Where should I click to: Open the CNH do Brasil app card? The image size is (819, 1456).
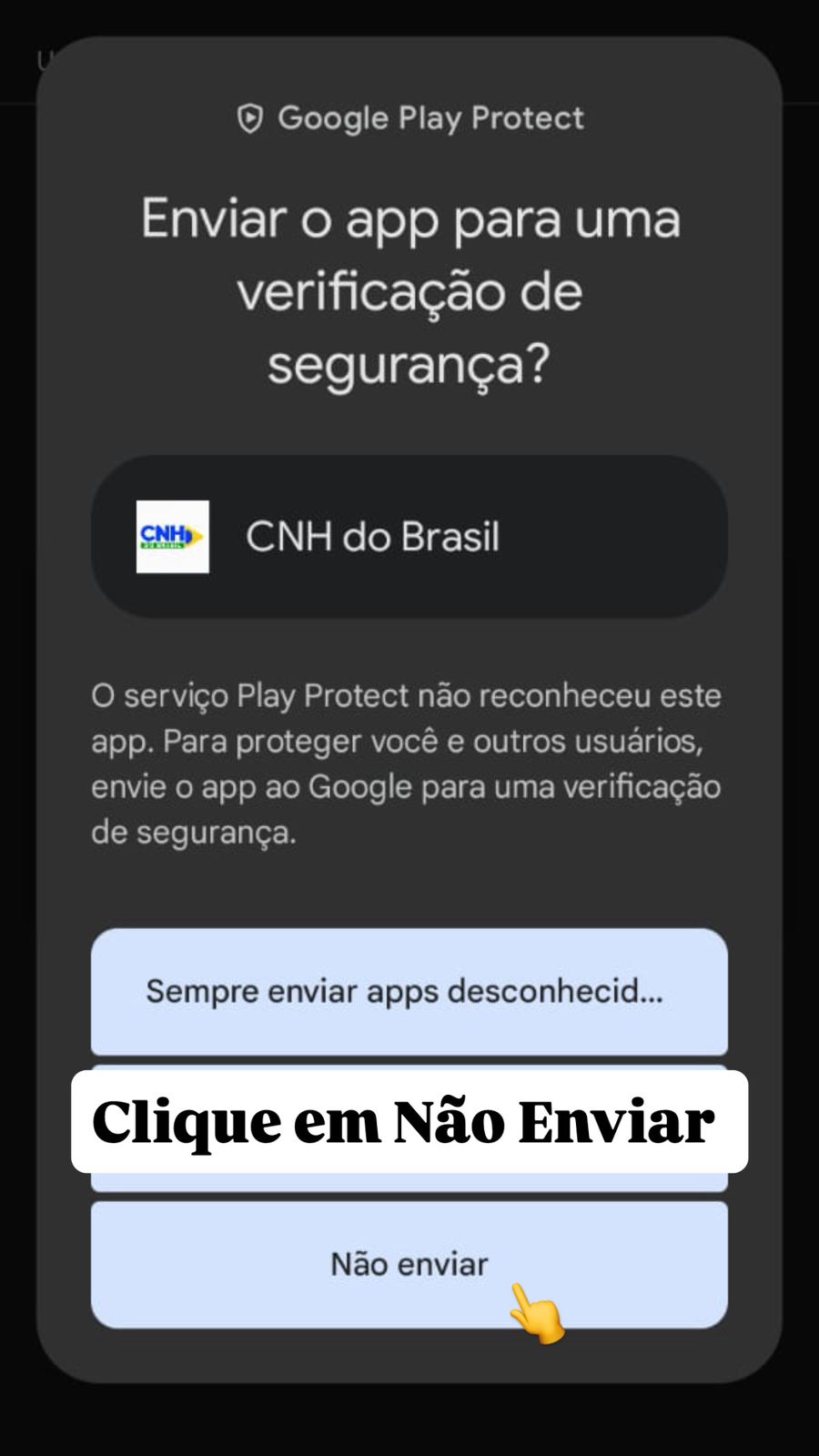click(409, 536)
